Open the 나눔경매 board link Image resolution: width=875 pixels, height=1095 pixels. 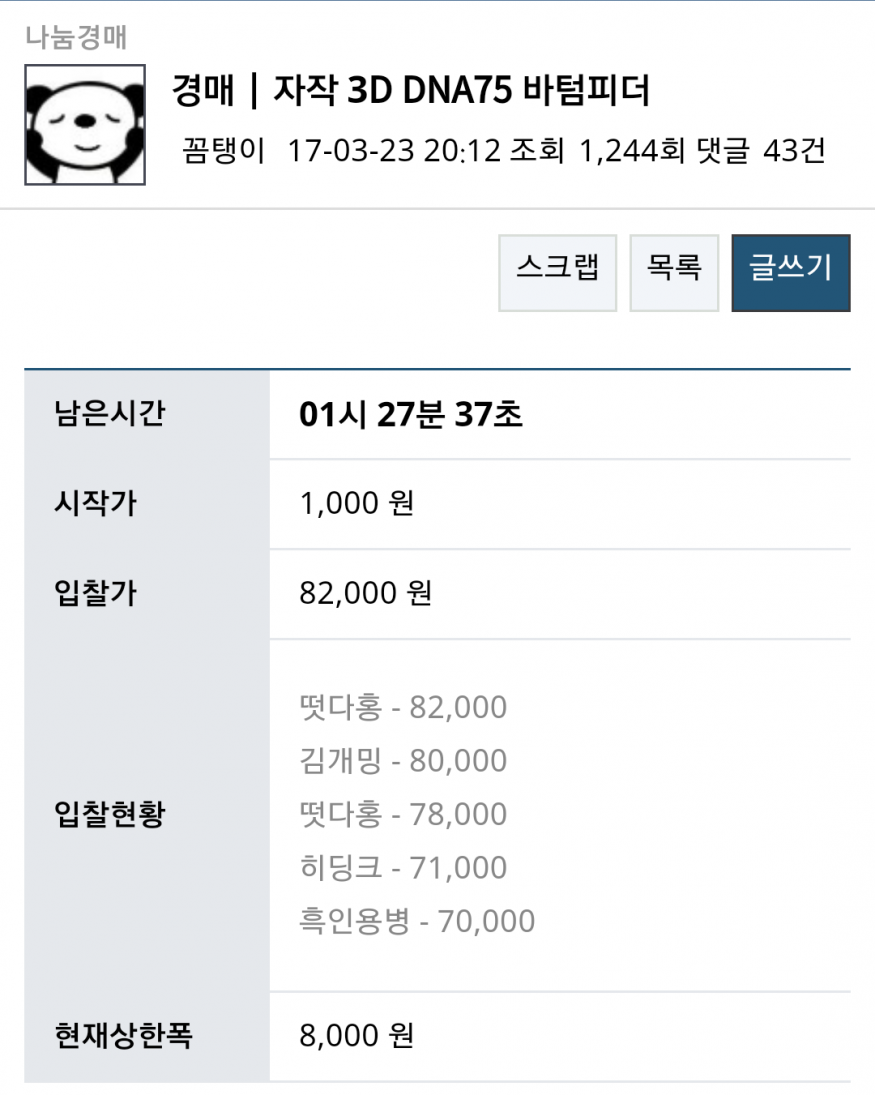(77, 38)
